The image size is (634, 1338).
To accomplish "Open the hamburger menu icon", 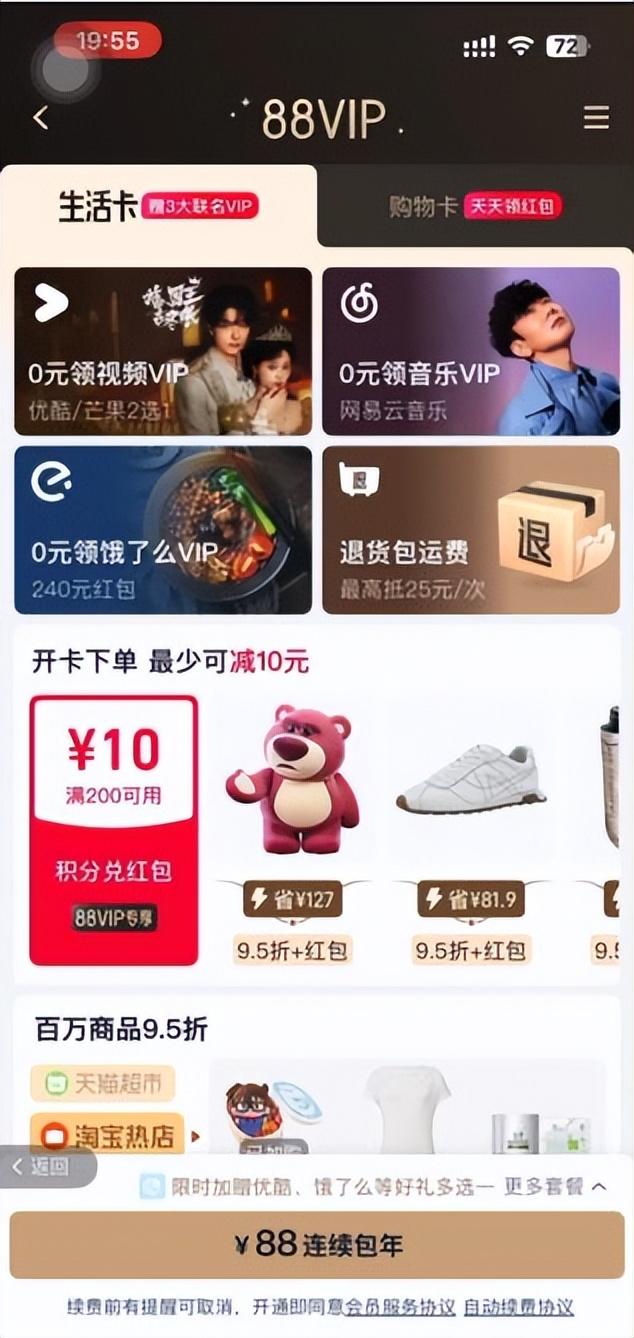I will (x=596, y=118).
